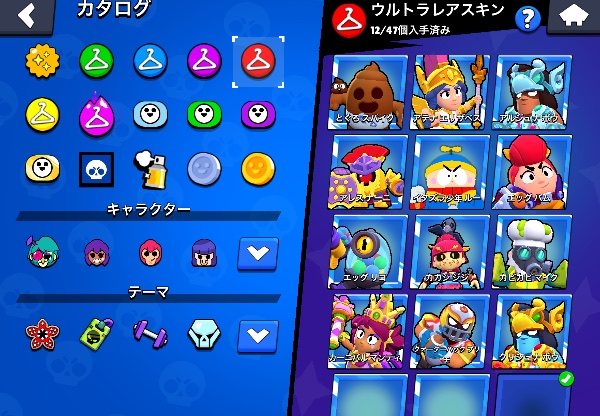This screenshot has height=416, width=600.
Task: Open the blue question mark help
Action: (527, 17)
